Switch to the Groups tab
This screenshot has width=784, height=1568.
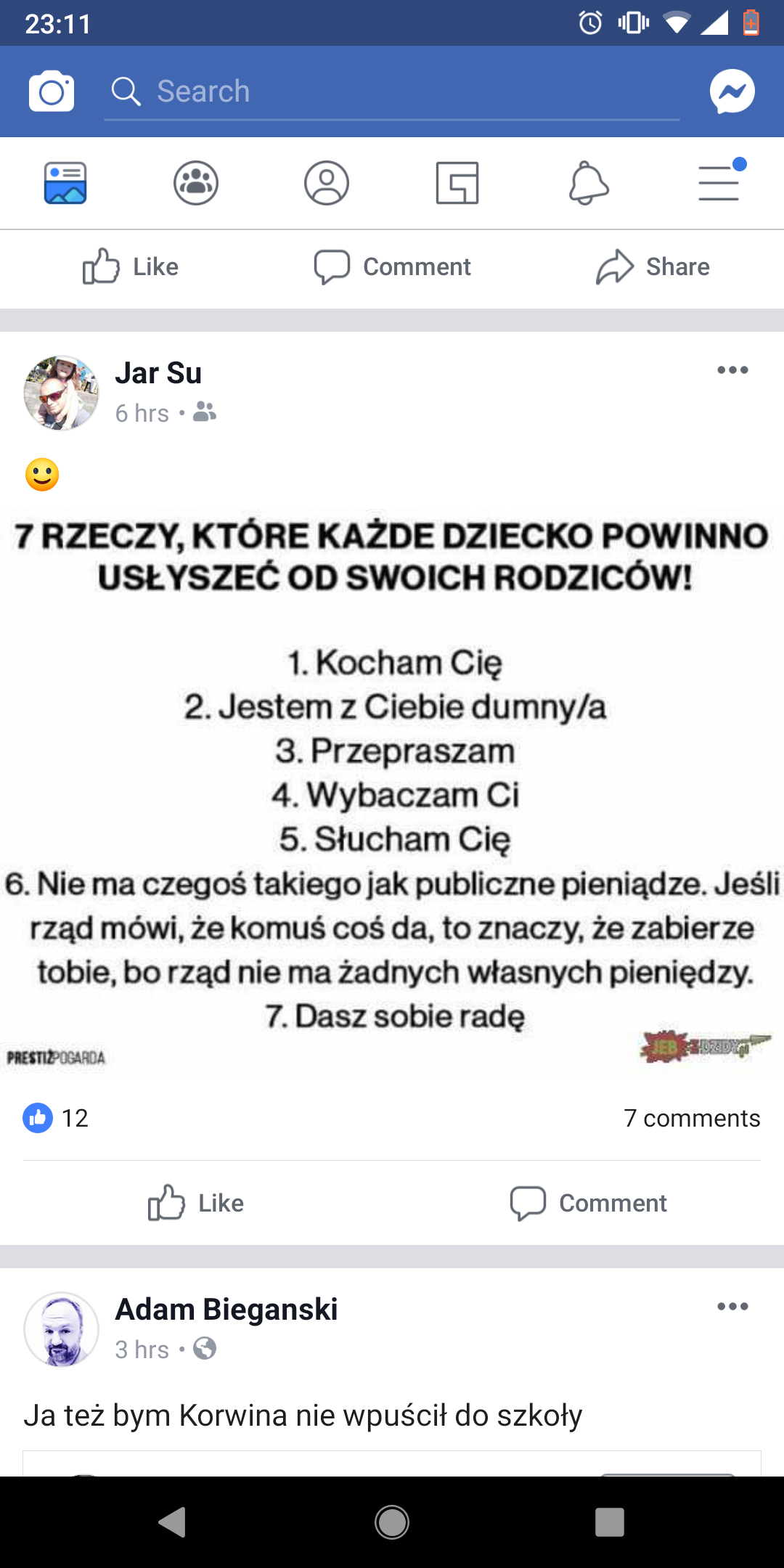(x=196, y=183)
